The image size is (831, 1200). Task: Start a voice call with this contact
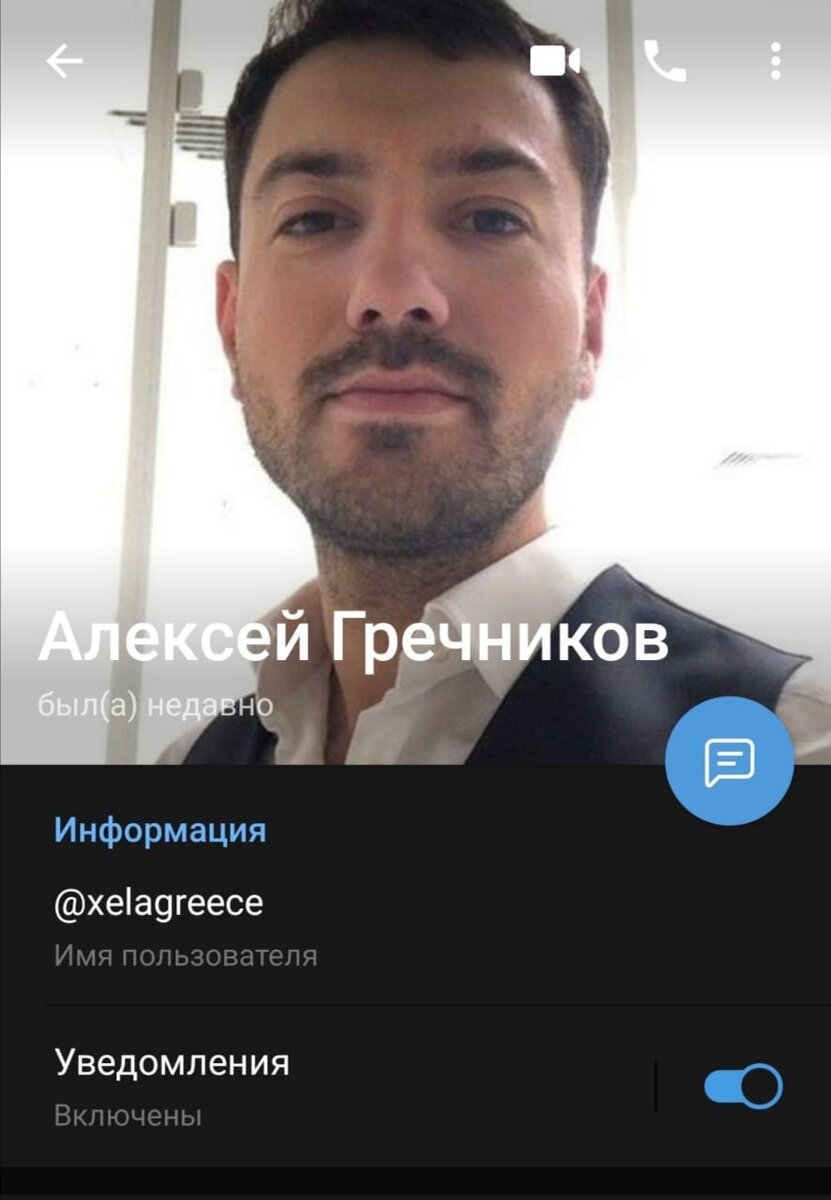coord(664,62)
